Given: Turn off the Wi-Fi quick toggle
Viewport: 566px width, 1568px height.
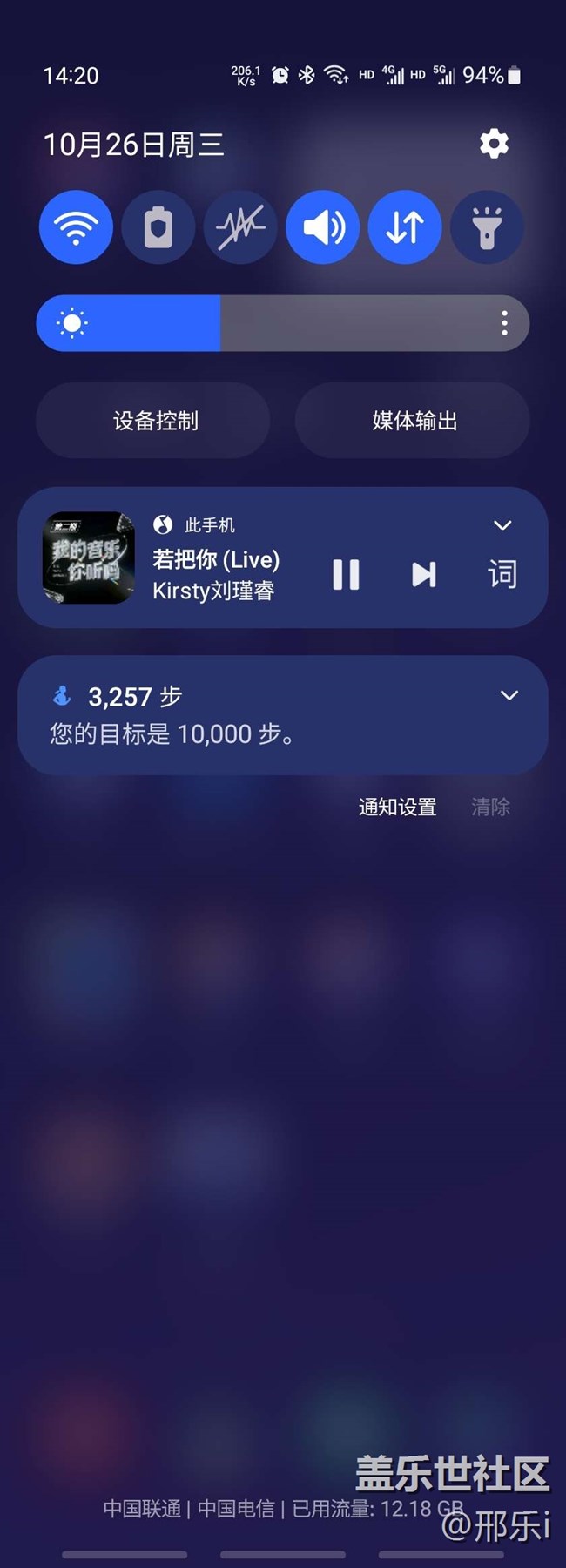Looking at the screenshot, I should tap(76, 227).
